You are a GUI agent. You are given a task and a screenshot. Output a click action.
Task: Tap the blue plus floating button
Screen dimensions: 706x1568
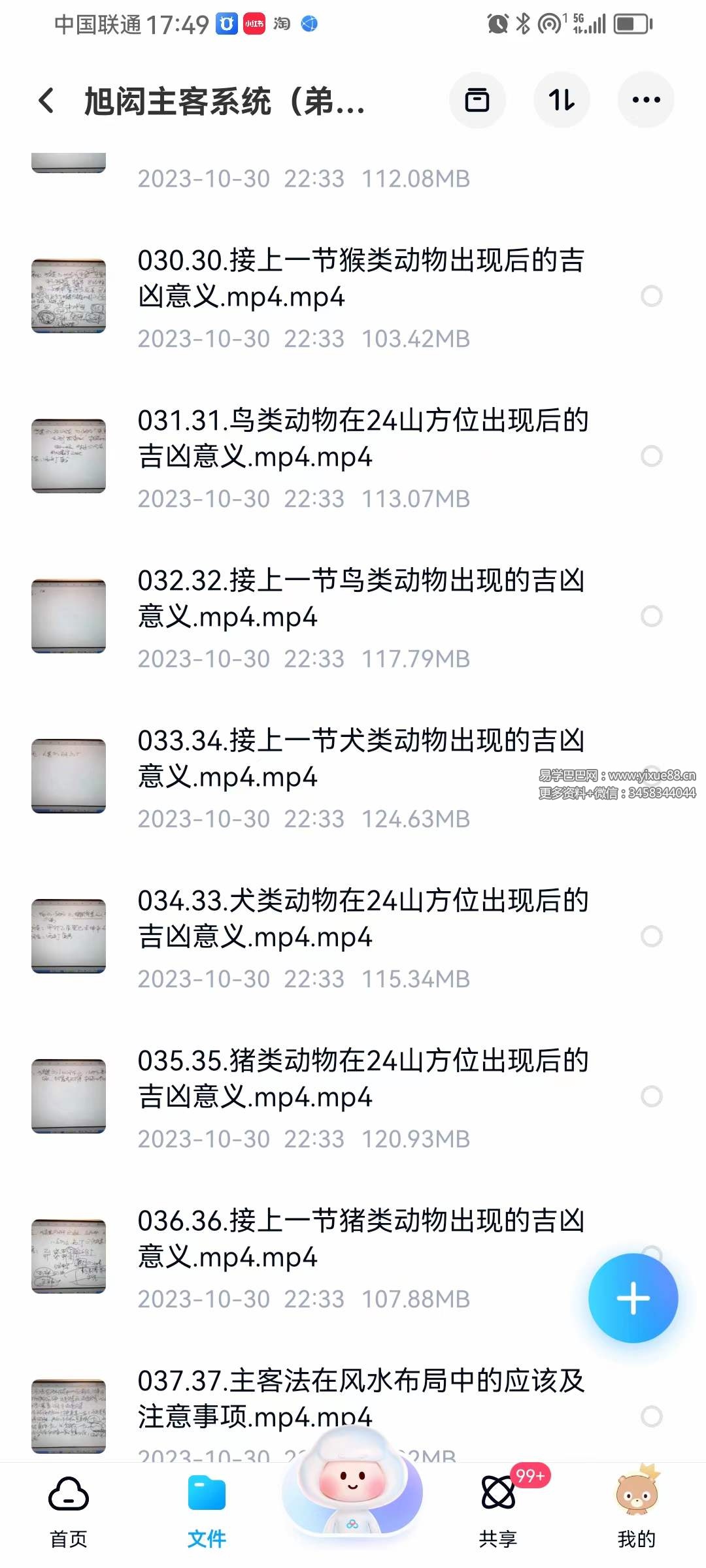633,1298
